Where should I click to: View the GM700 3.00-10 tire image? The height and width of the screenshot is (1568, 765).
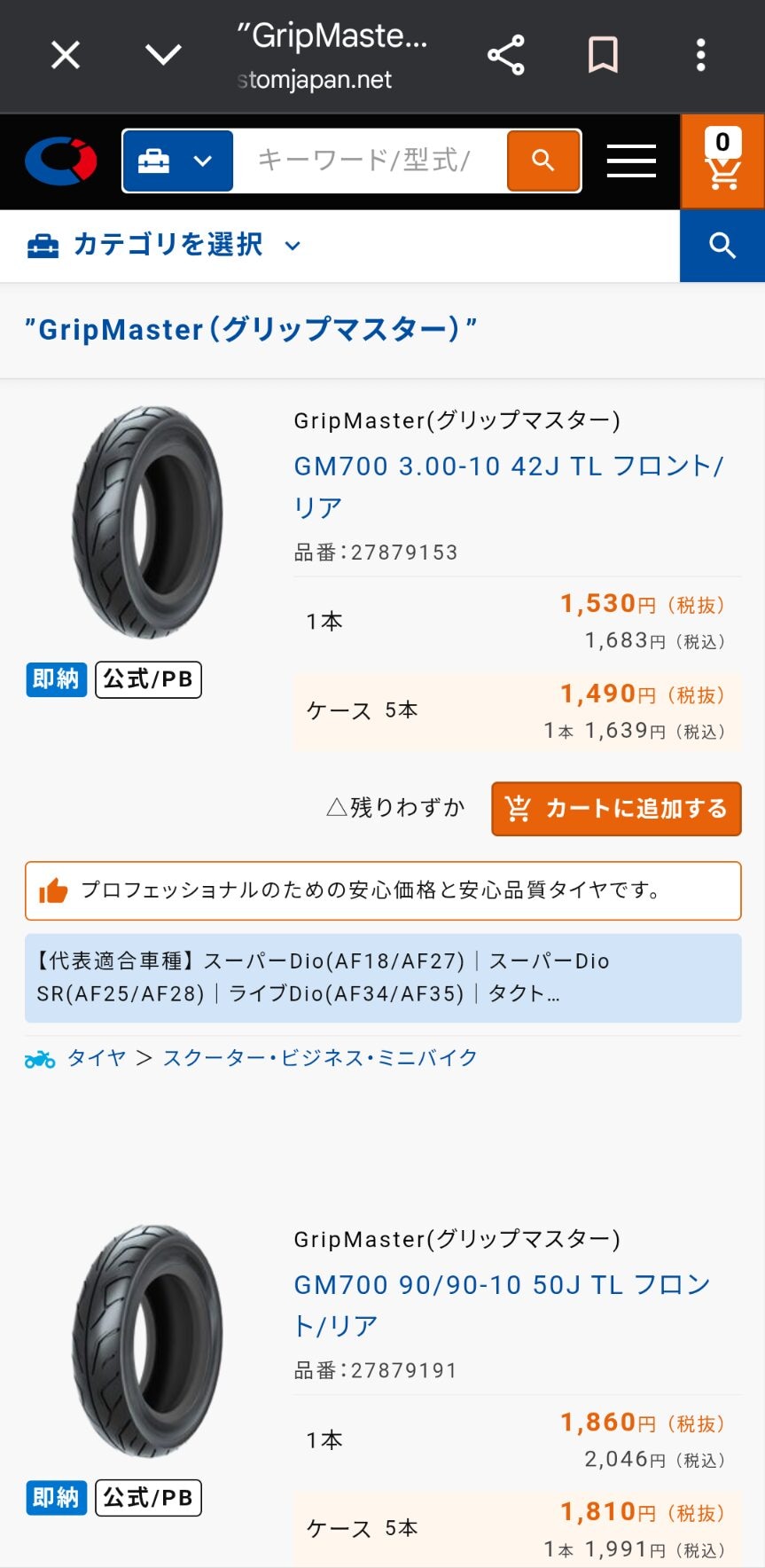pyautogui.click(x=147, y=522)
